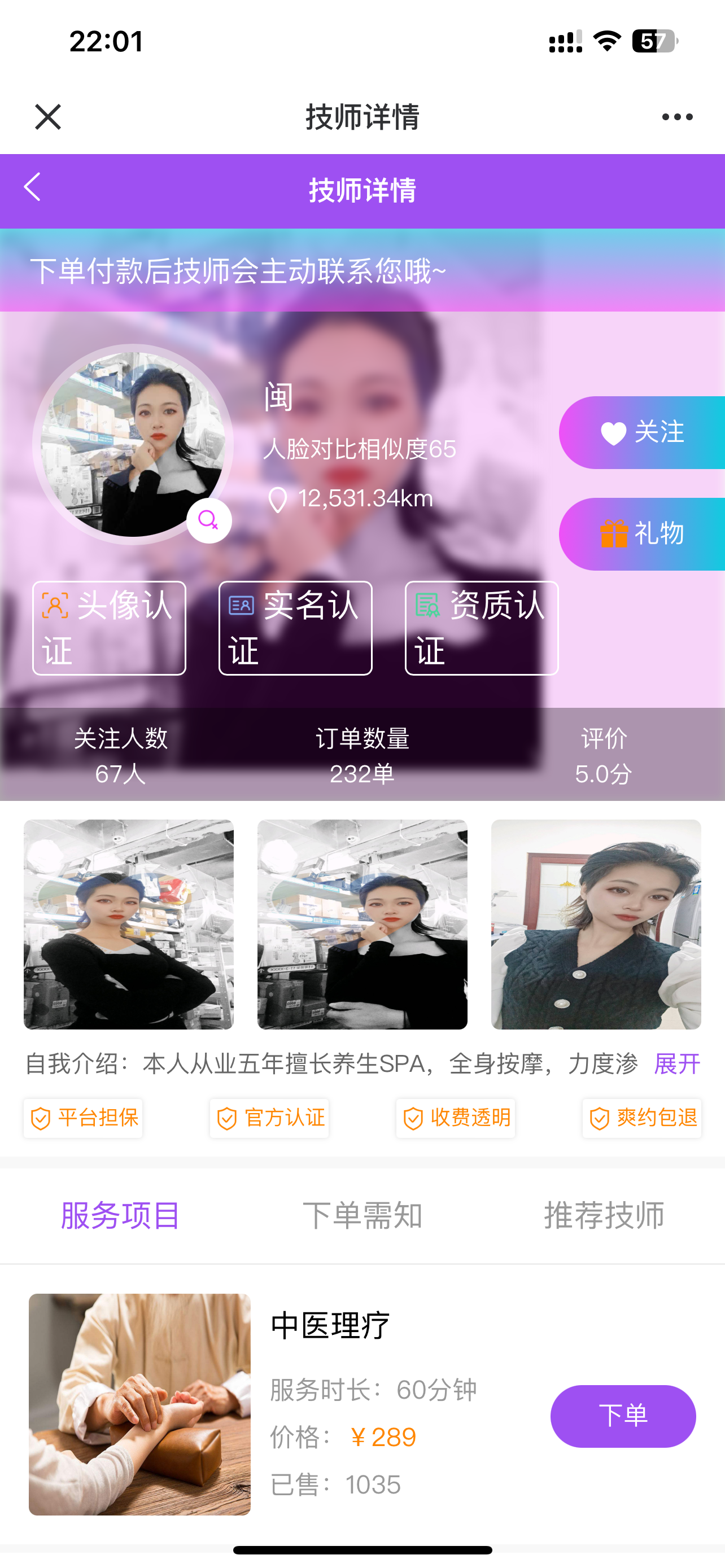Place an order with 下单 button
725x1568 pixels.
tap(623, 1416)
